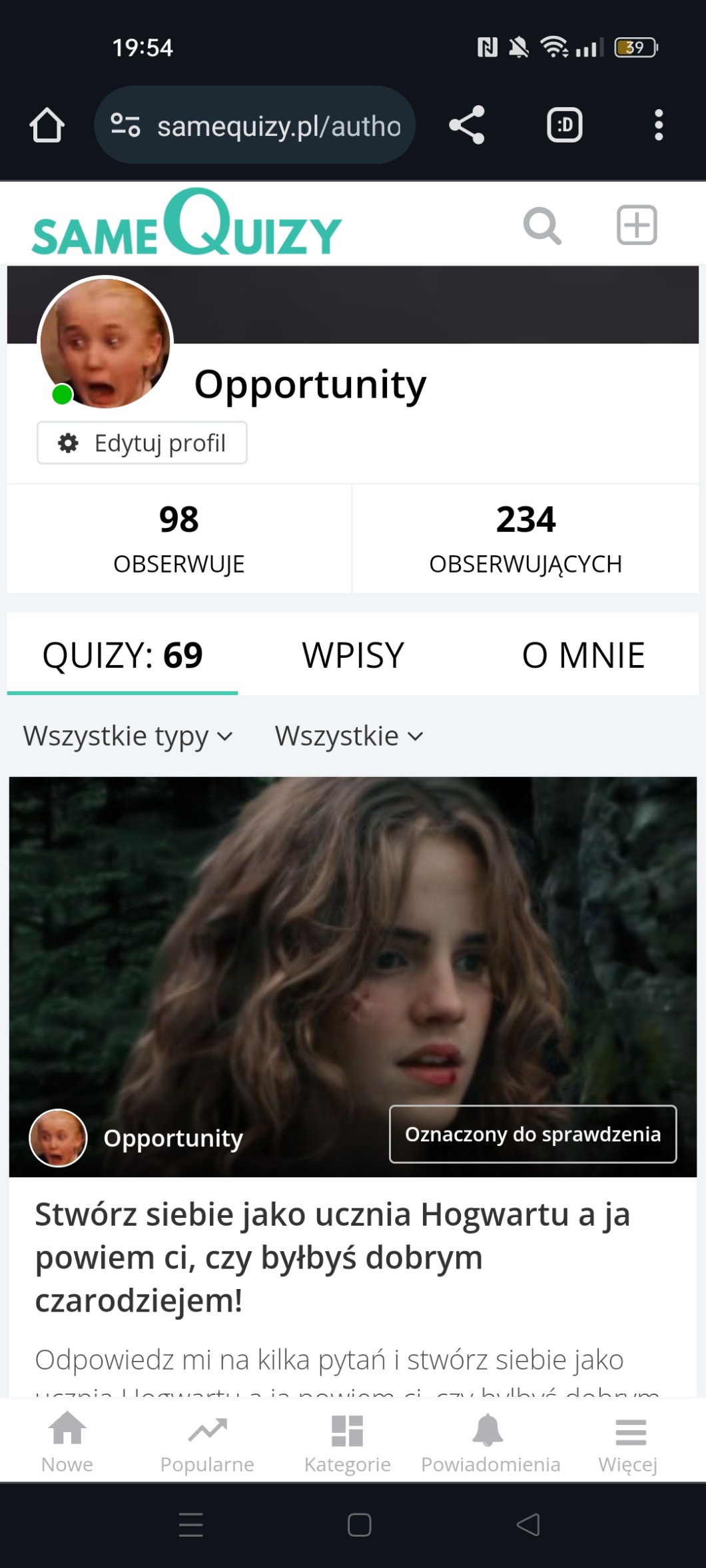Expand the Wszystkie filter dropdown

click(x=349, y=736)
